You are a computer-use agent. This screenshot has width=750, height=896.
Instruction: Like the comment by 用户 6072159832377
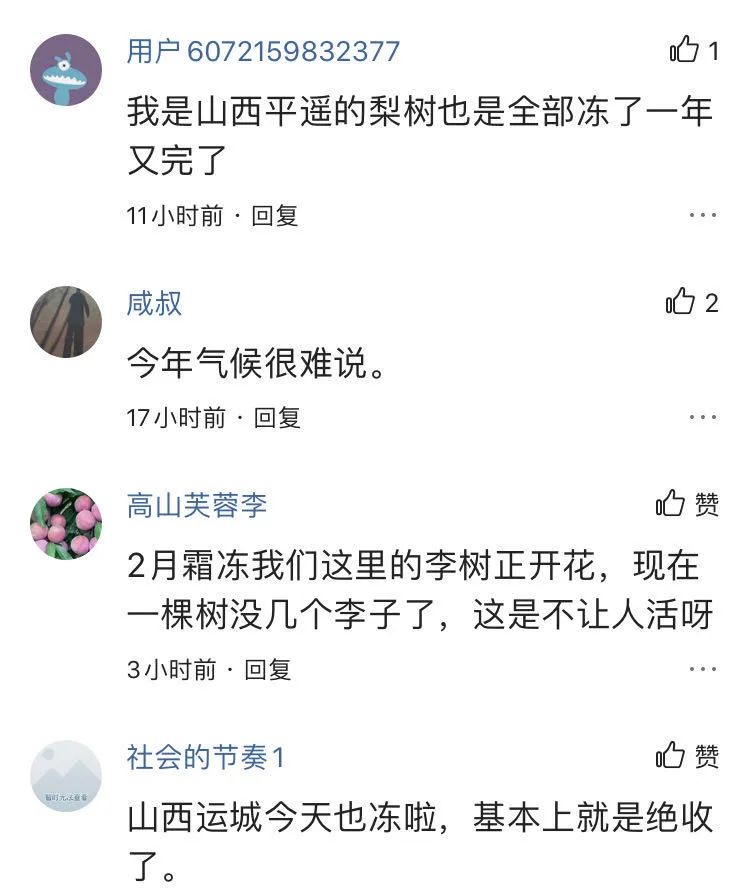(x=685, y=50)
